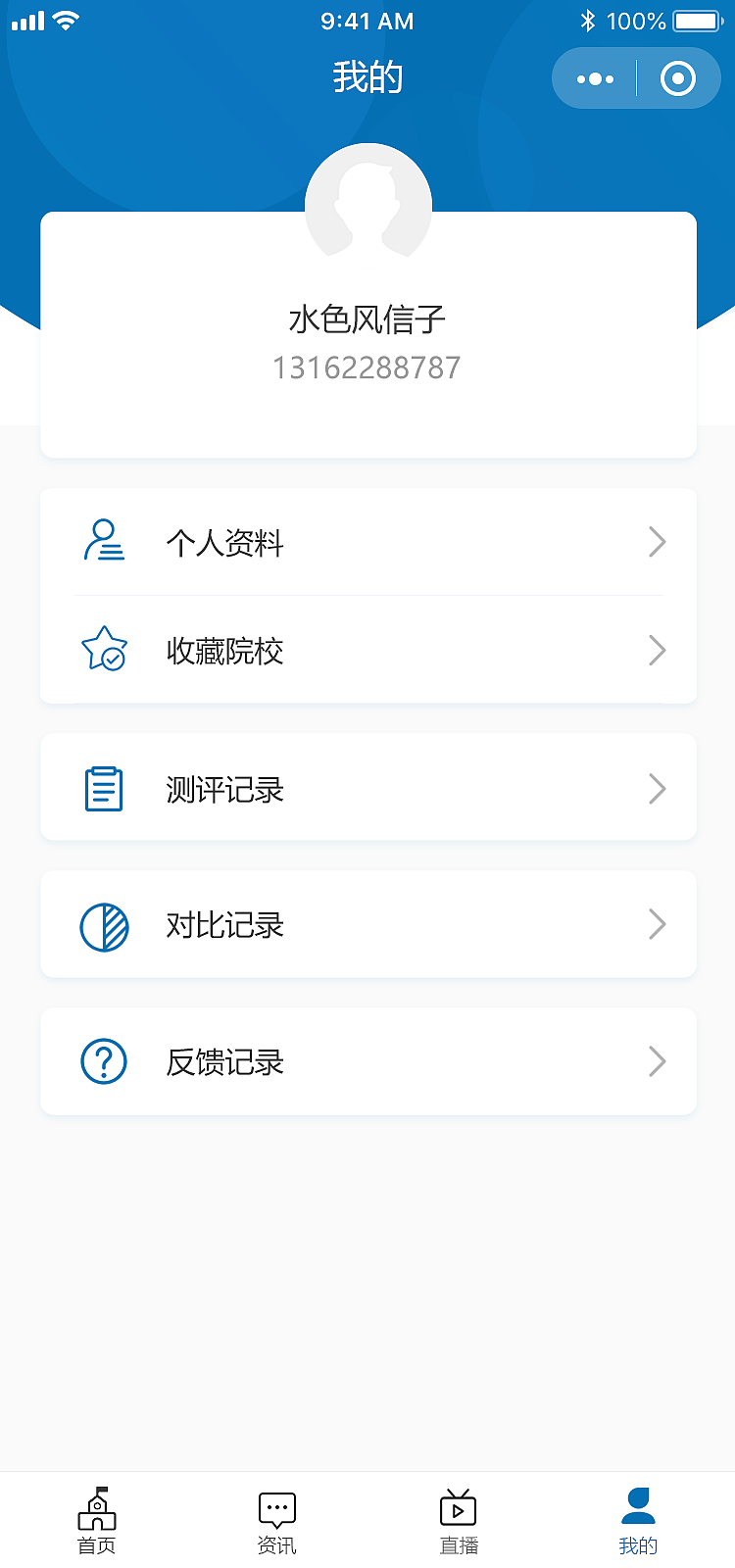Open 收藏院校 using the chevron arrow
Image resolution: width=735 pixels, height=1568 pixels.
pos(657,650)
